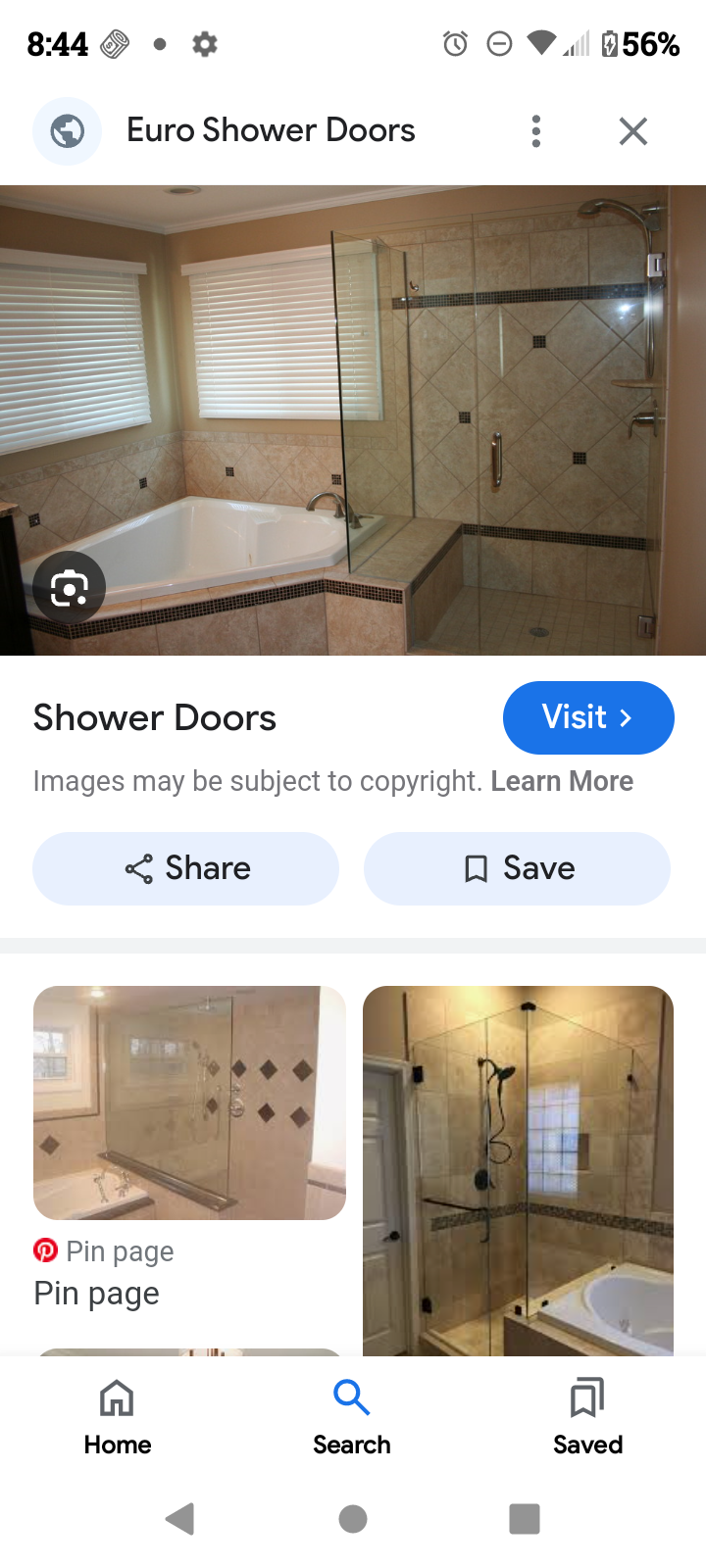The height and width of the screenshot is (1568, 706).
Task: Tap the Euro Shower Doors globe icon
Action: click(x=68, y=130)
